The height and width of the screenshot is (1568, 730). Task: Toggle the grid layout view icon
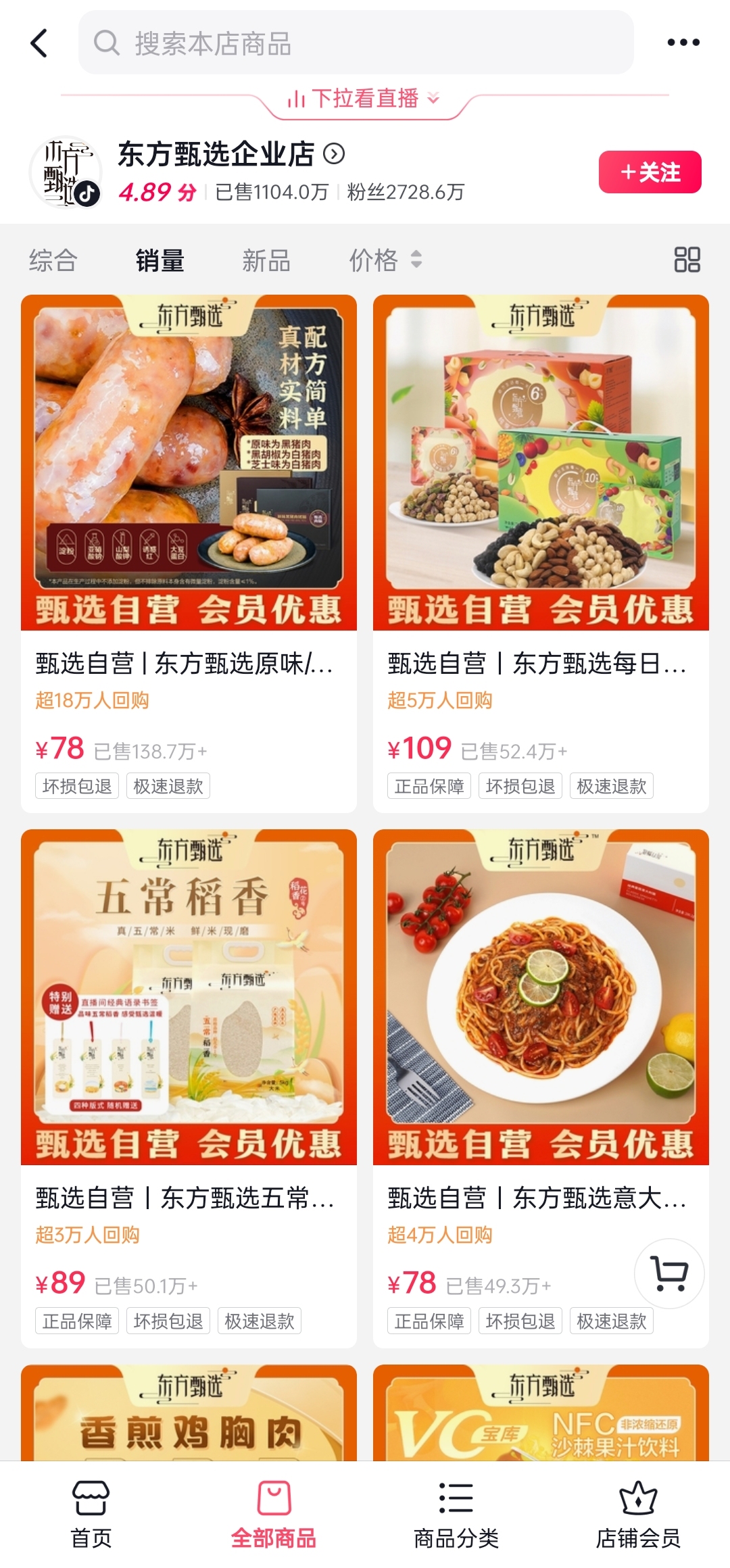point(687,260)
